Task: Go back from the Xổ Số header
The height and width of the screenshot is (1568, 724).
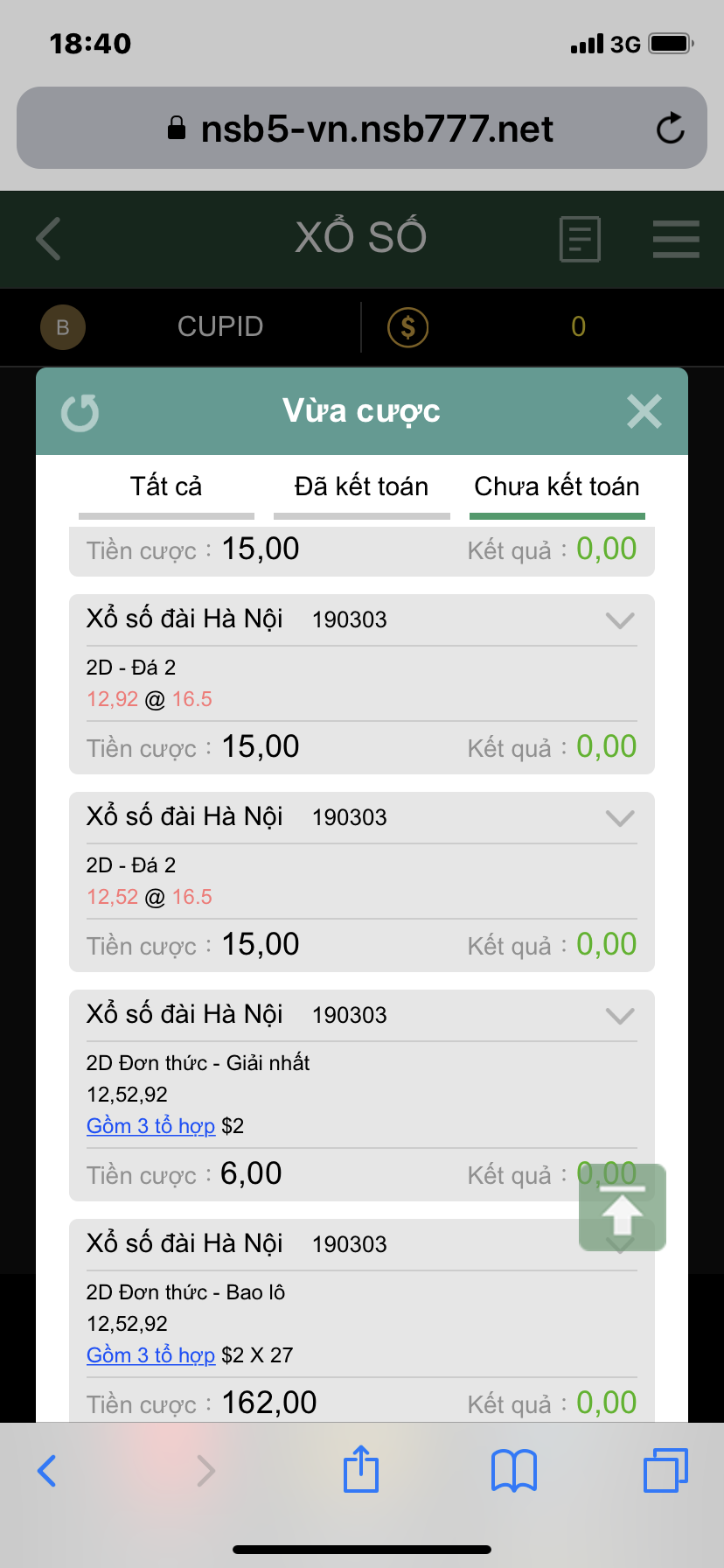Action: pos(49,239)
